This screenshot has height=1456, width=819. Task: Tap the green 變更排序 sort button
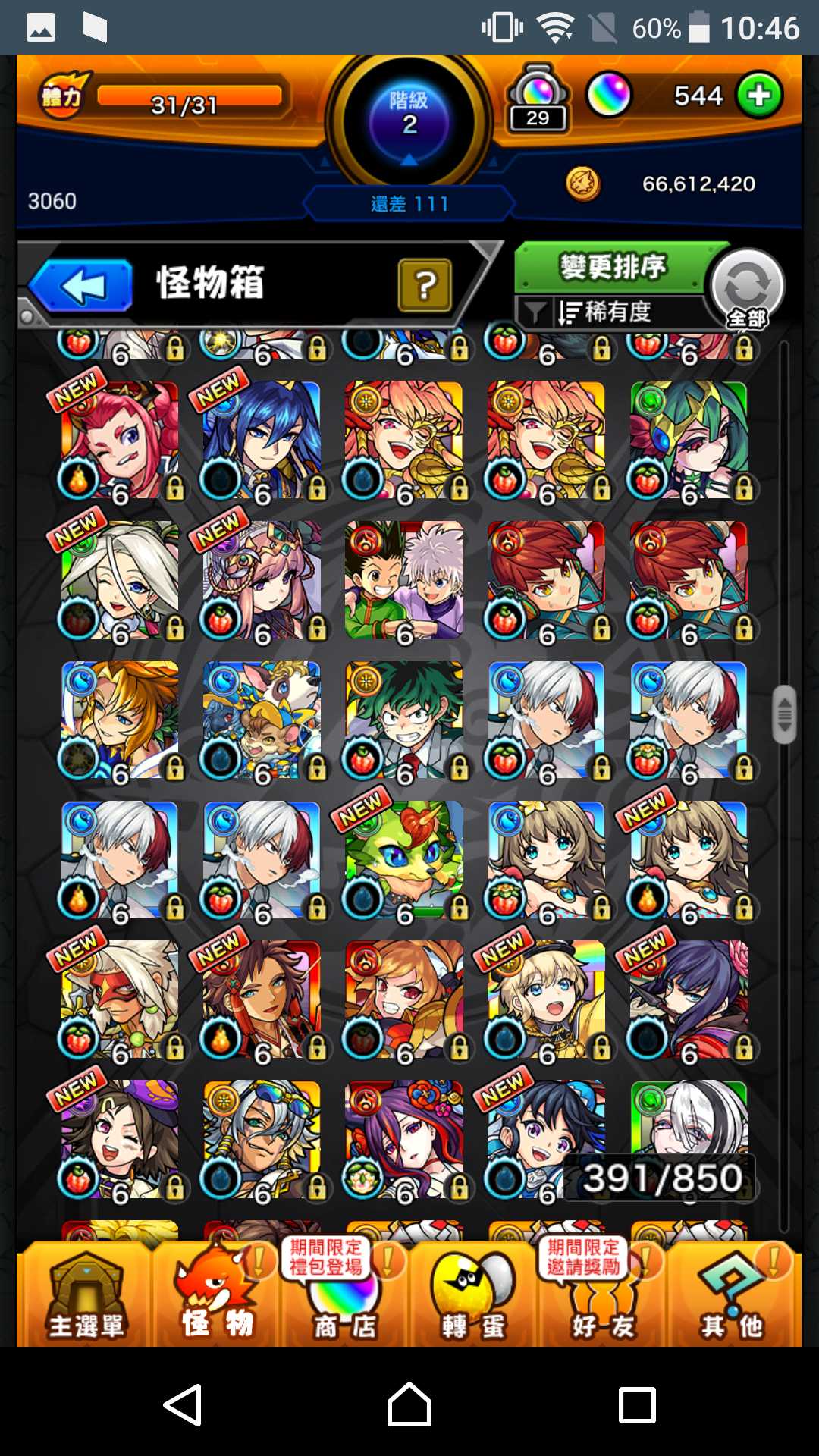611,267
